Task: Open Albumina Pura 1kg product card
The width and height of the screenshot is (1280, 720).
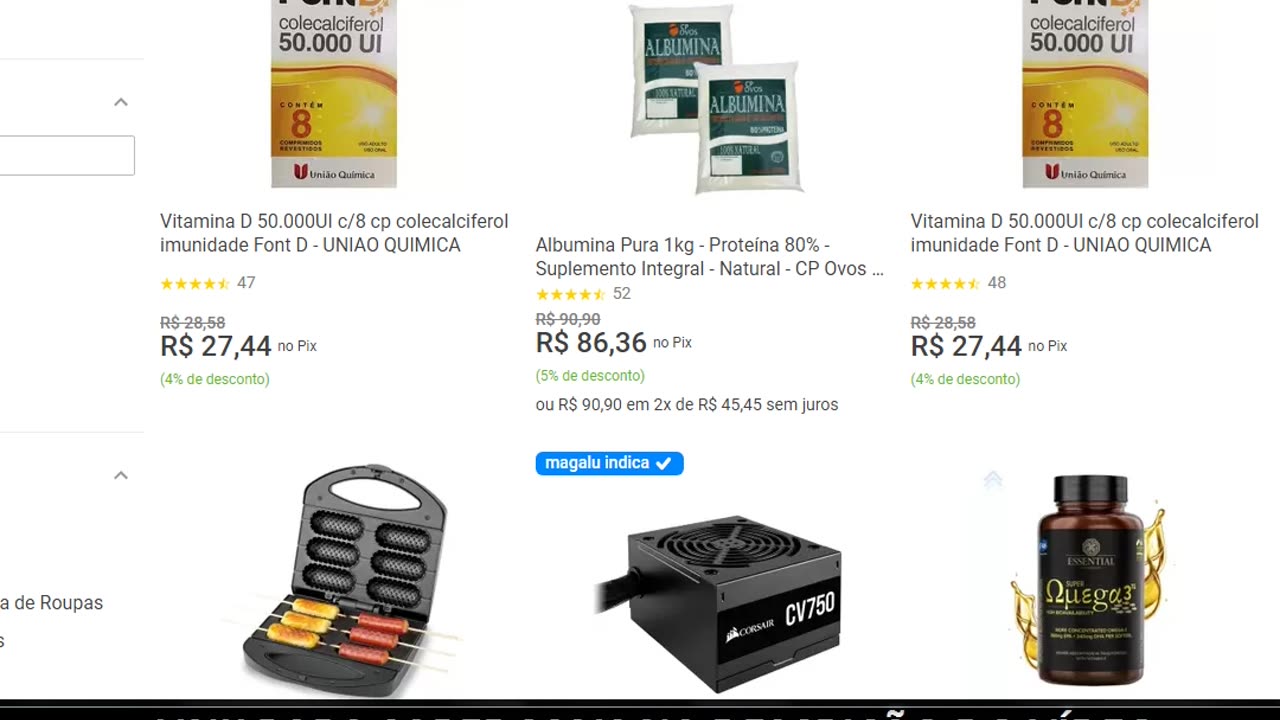Action: (709, 256)
